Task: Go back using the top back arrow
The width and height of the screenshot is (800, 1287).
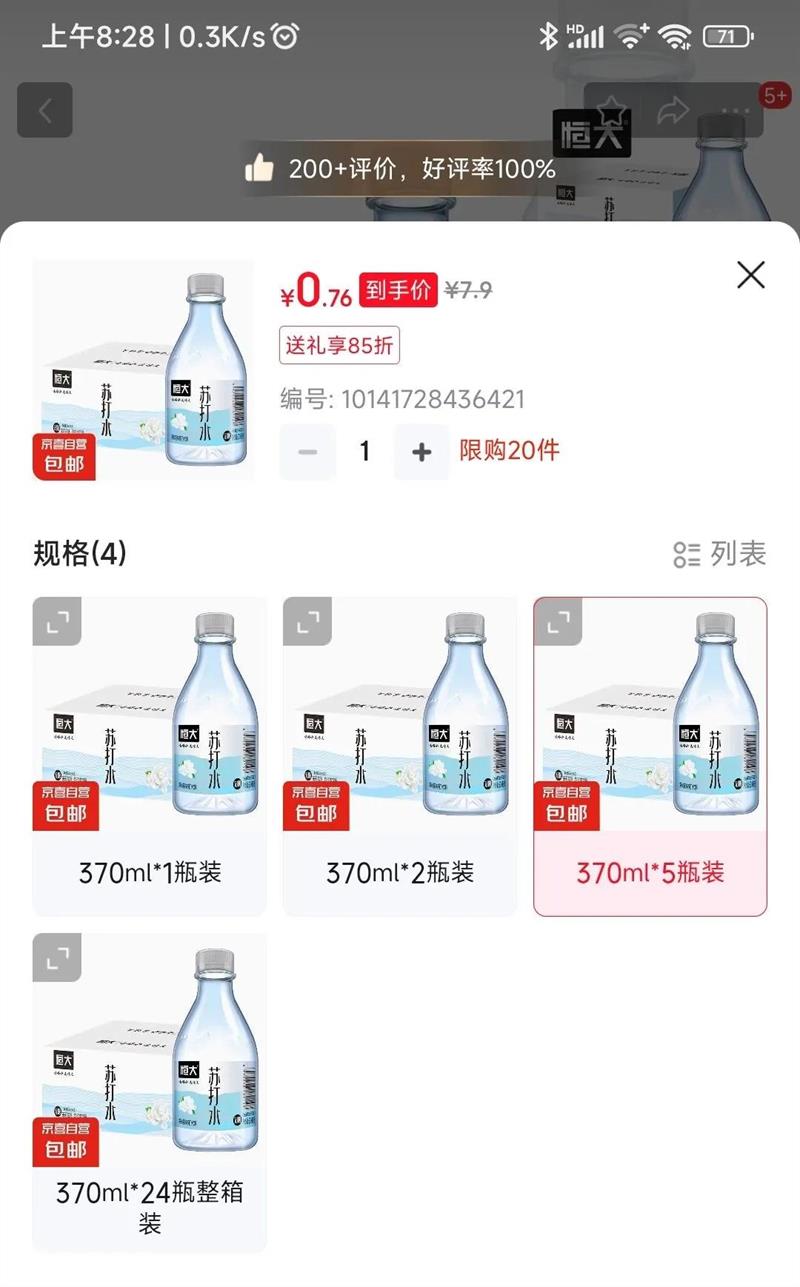Action: [x=45, y=110]
